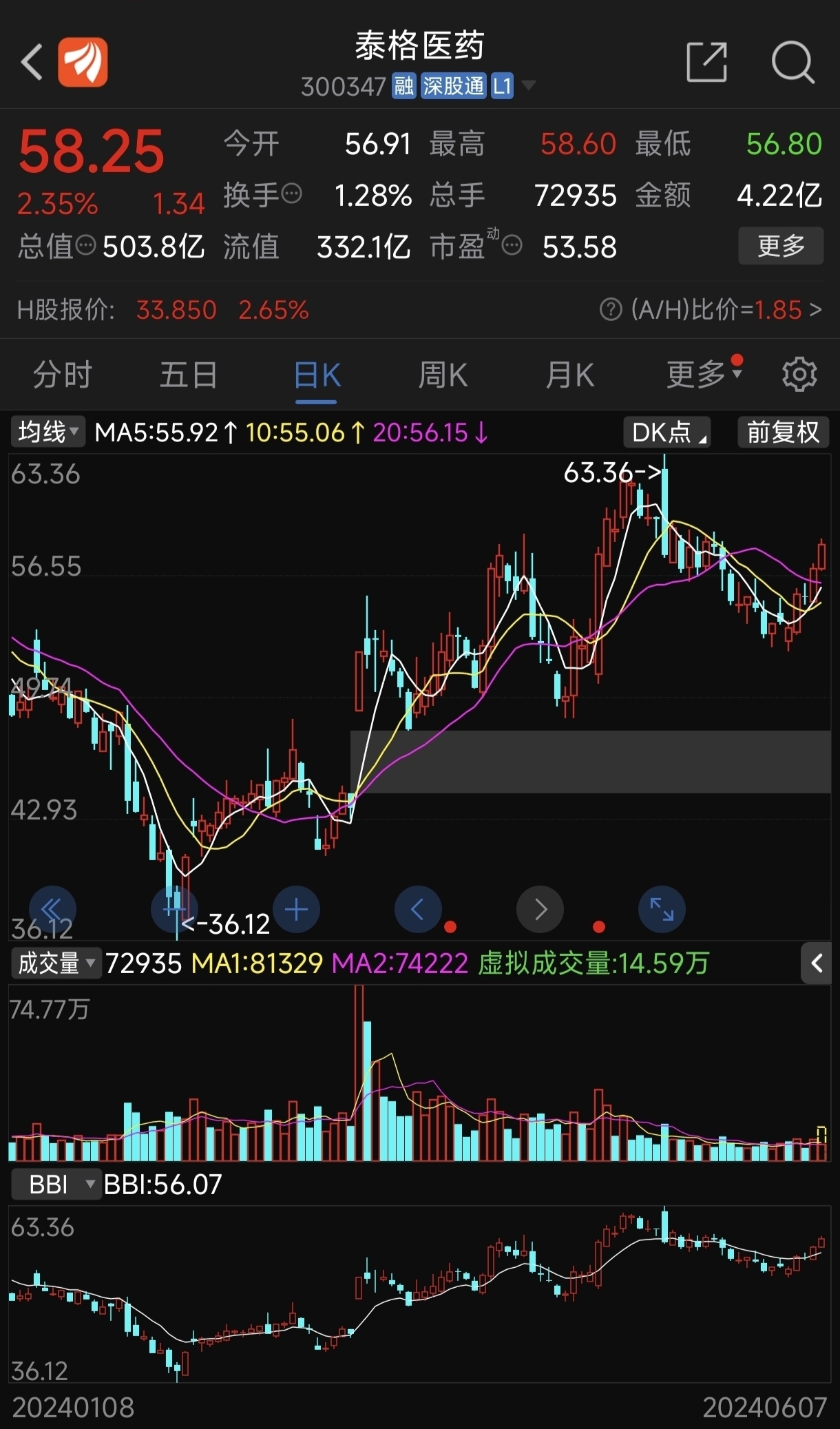The width and height of the screenshot is (840, 1429).
Task: Open the 成交量 indicator dropdown
Action: (55, 963)
